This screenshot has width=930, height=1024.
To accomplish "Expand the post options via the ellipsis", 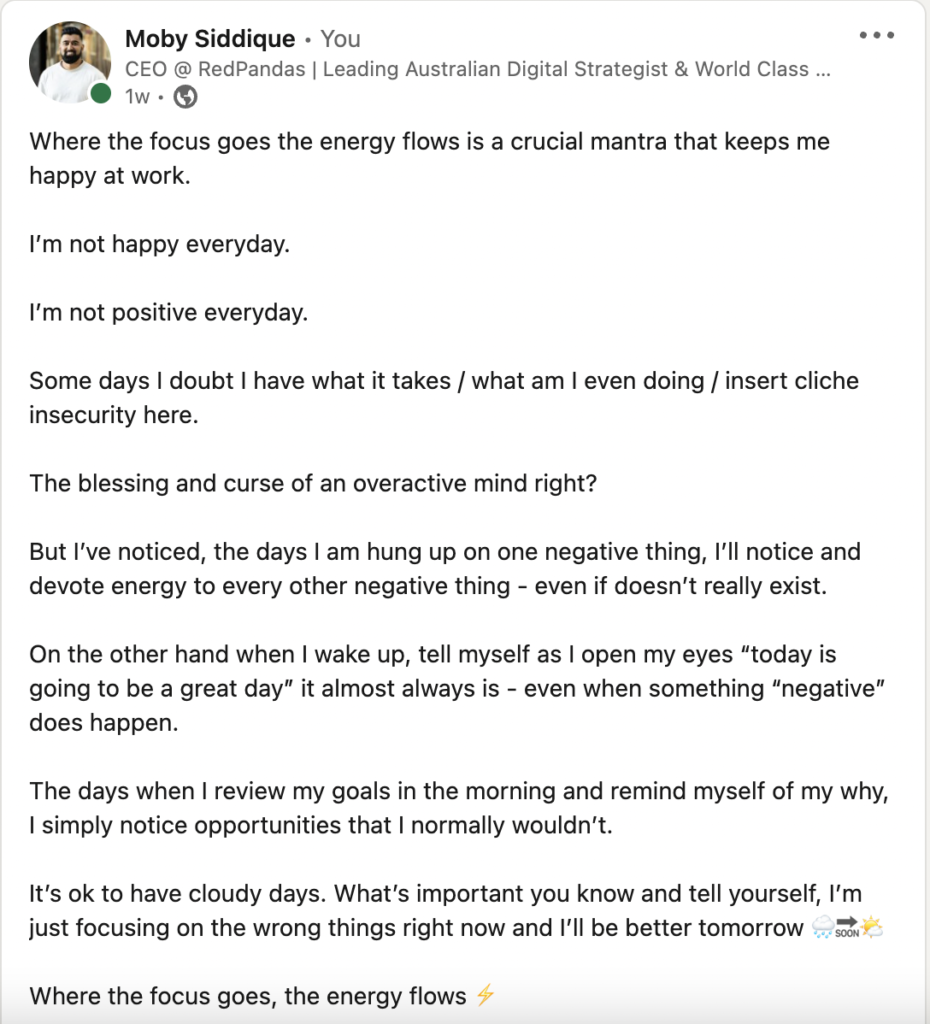I will point(877,35).
